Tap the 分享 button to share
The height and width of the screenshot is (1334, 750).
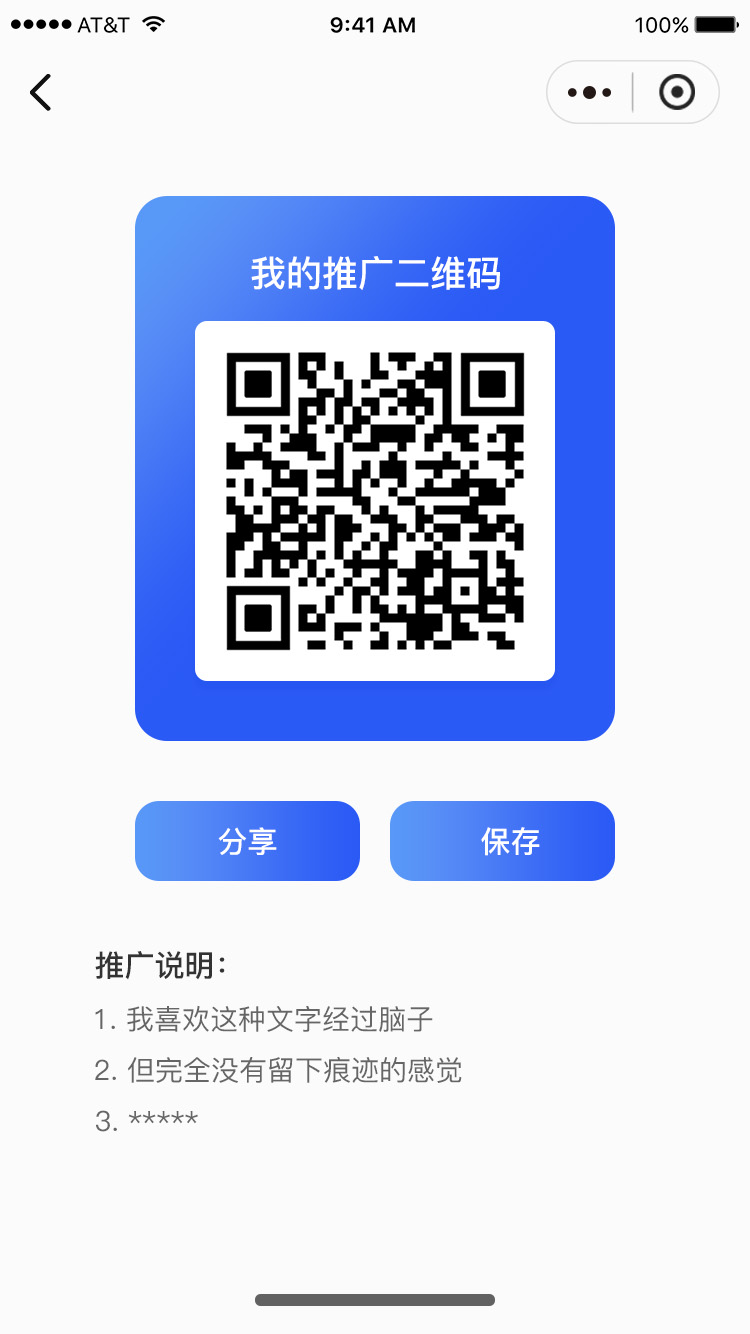[247, 841]
